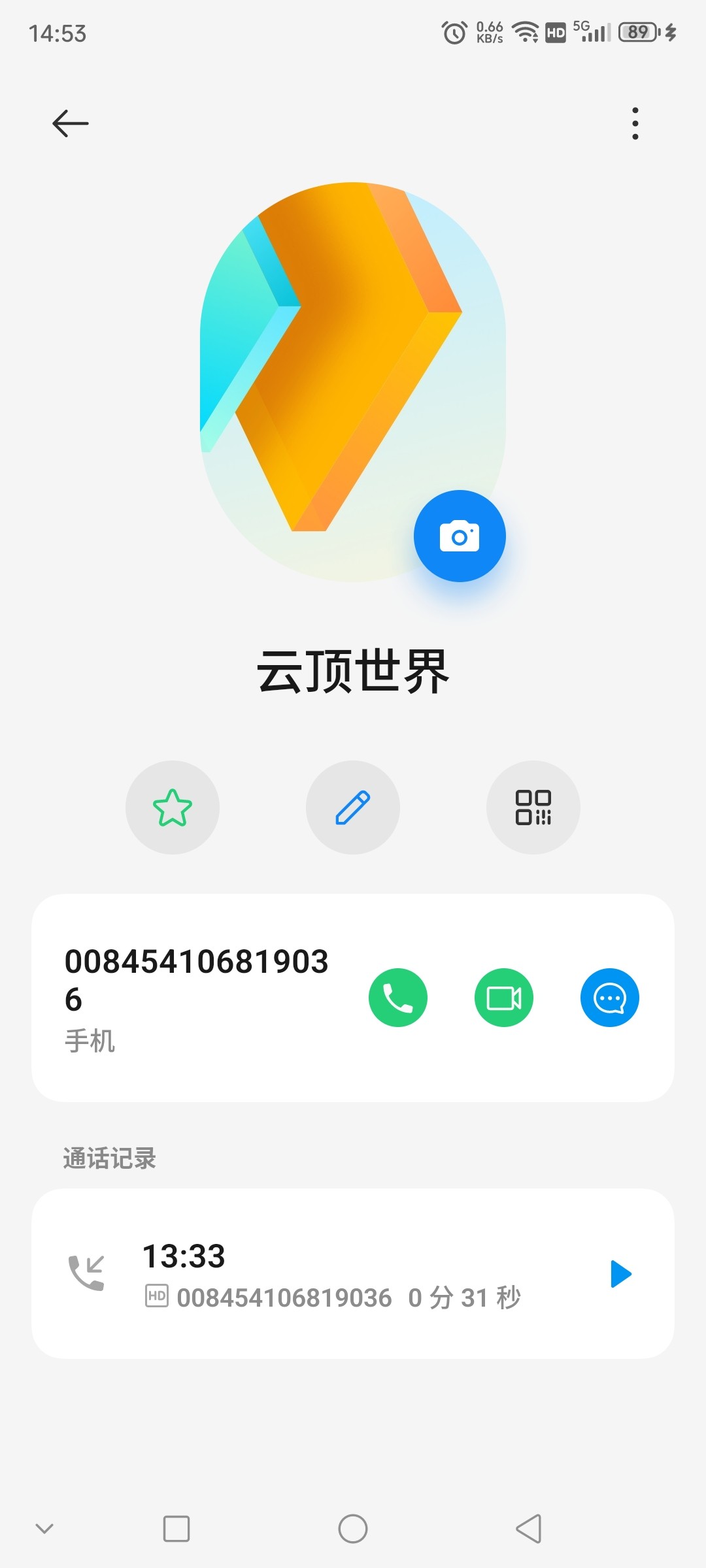Start a video call with 云顶世界
Viewport: 706px width, 1568px height.
pyautogui.click(x=504, y=998)
